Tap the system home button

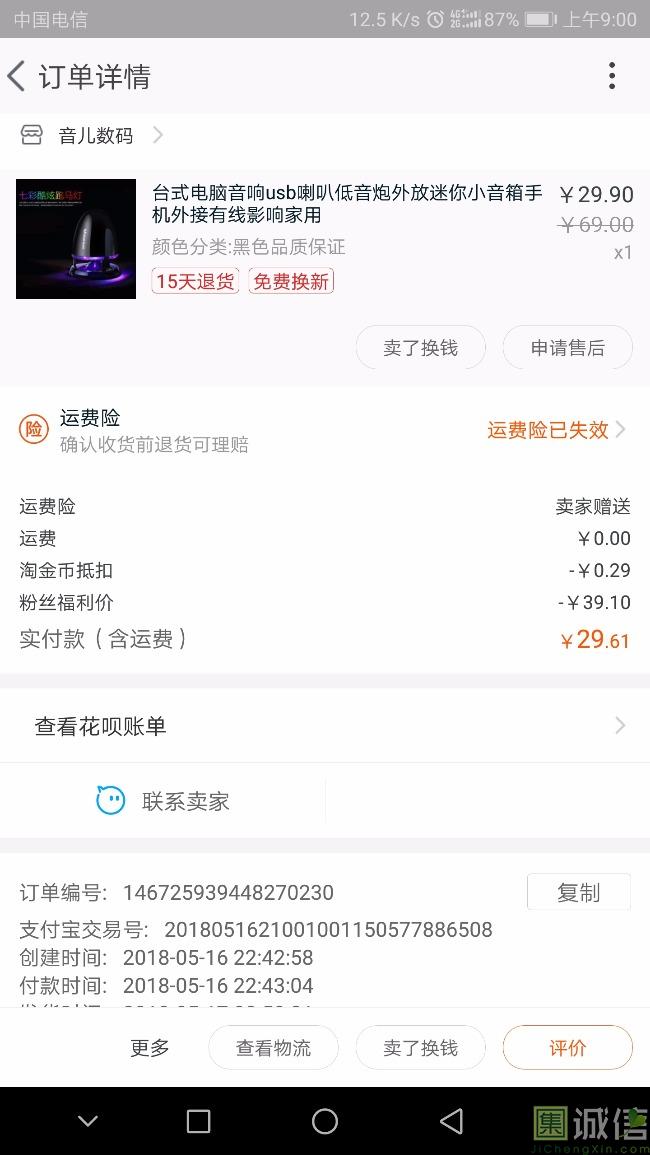click(325, 1121)
